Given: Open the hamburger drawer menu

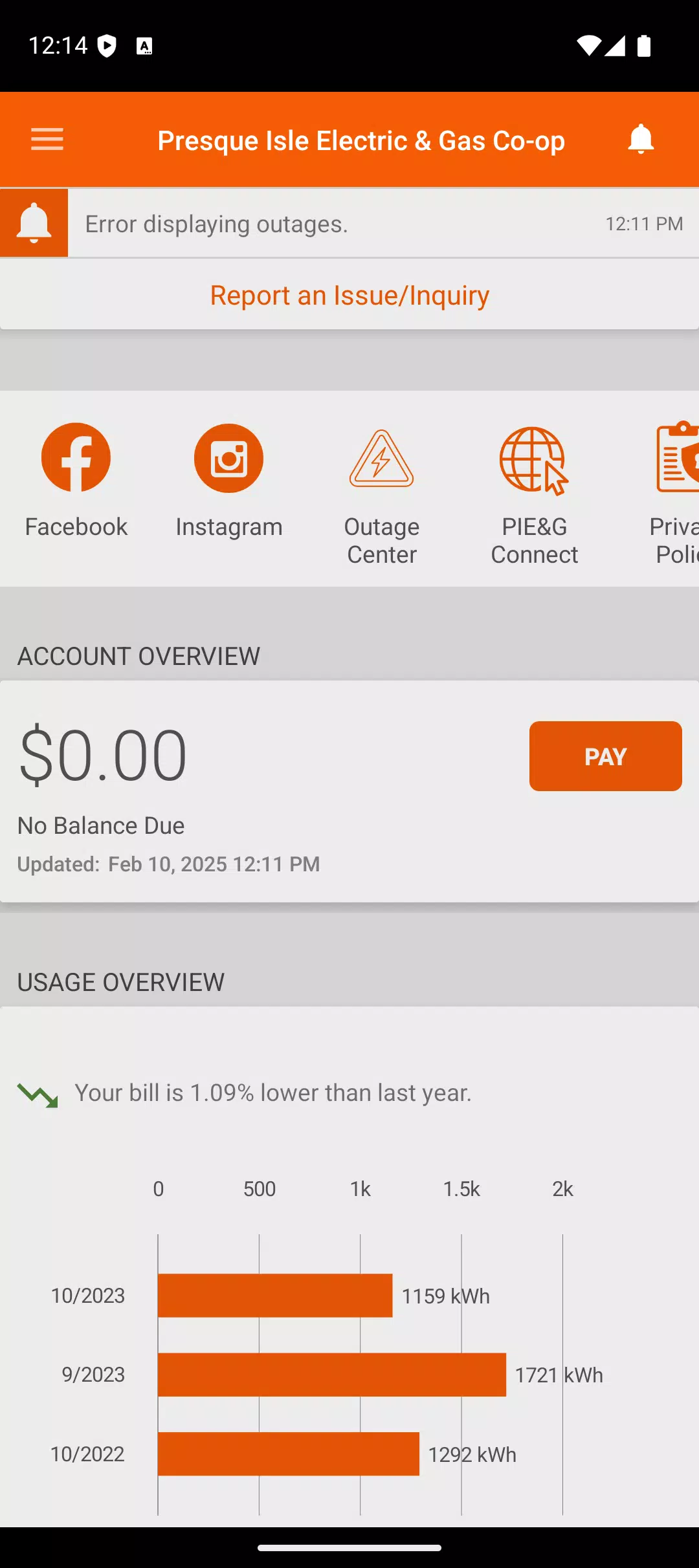Looking at the screenshot, I should click(47, 140).
